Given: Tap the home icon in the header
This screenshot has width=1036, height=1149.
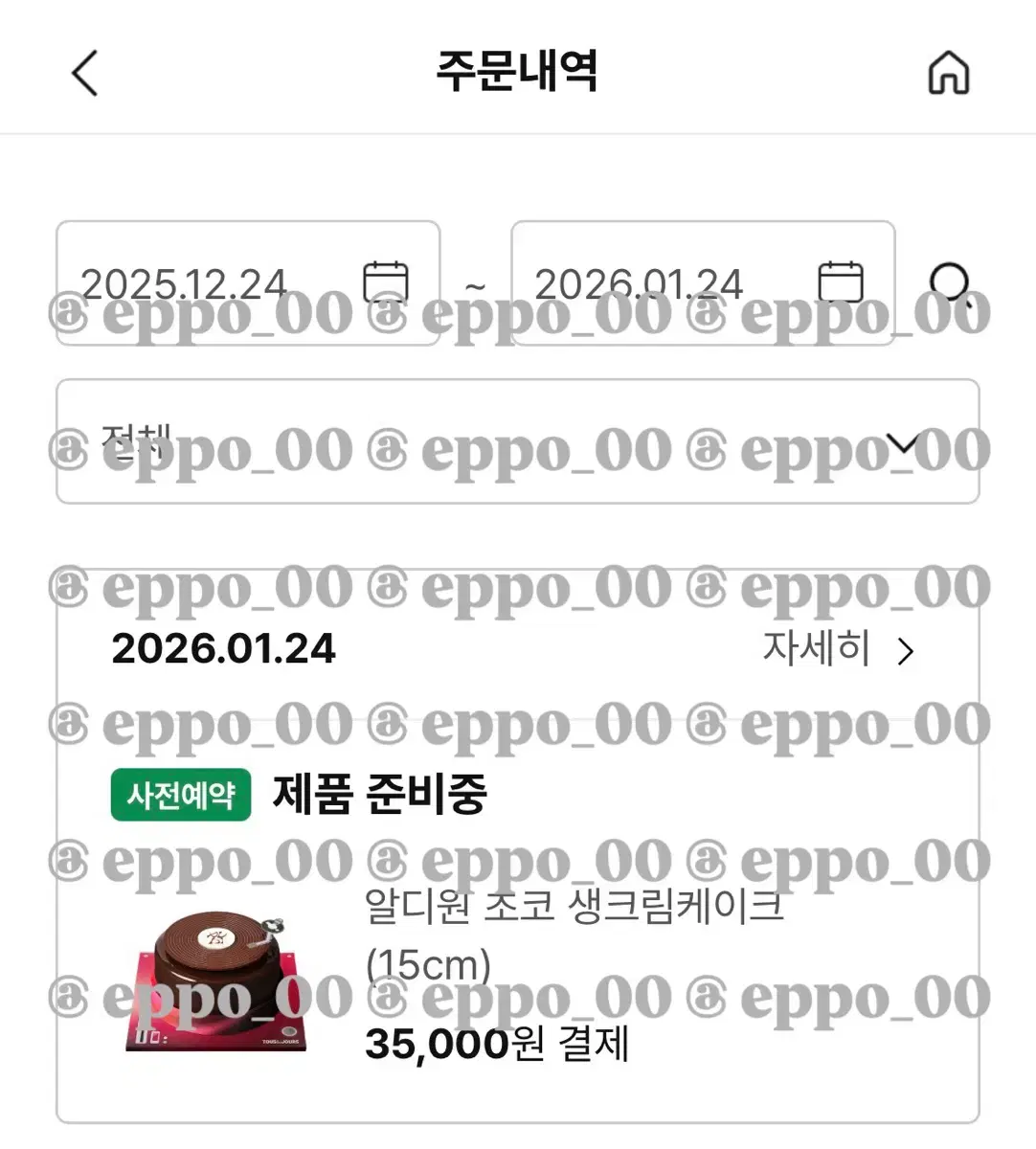Looking at the screenshot, I should click(x=949, y=72).
